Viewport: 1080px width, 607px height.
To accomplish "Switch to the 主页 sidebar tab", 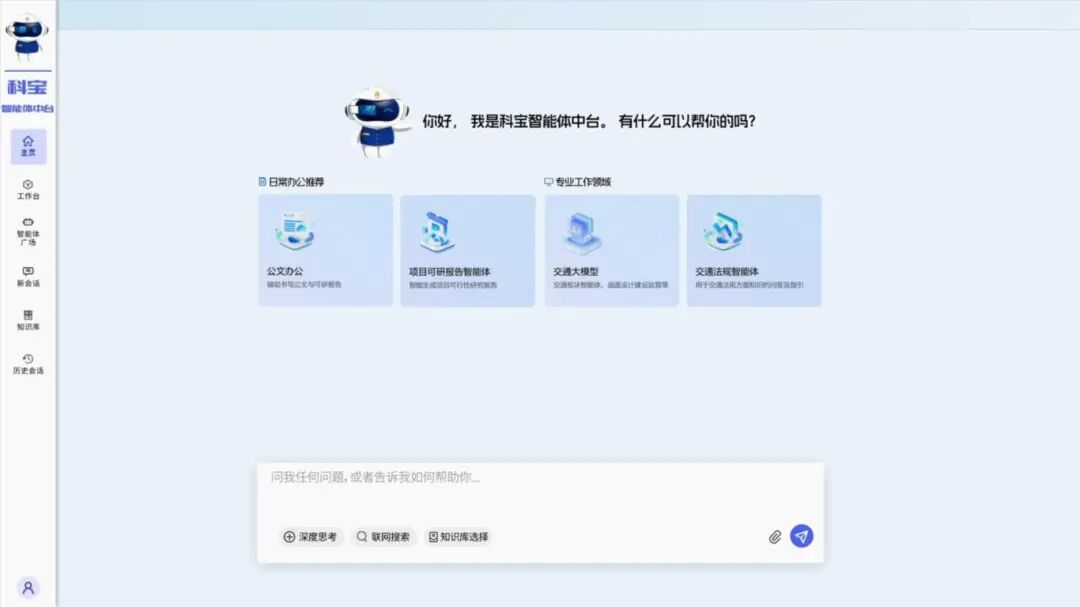I will click(x=28, y=146).
